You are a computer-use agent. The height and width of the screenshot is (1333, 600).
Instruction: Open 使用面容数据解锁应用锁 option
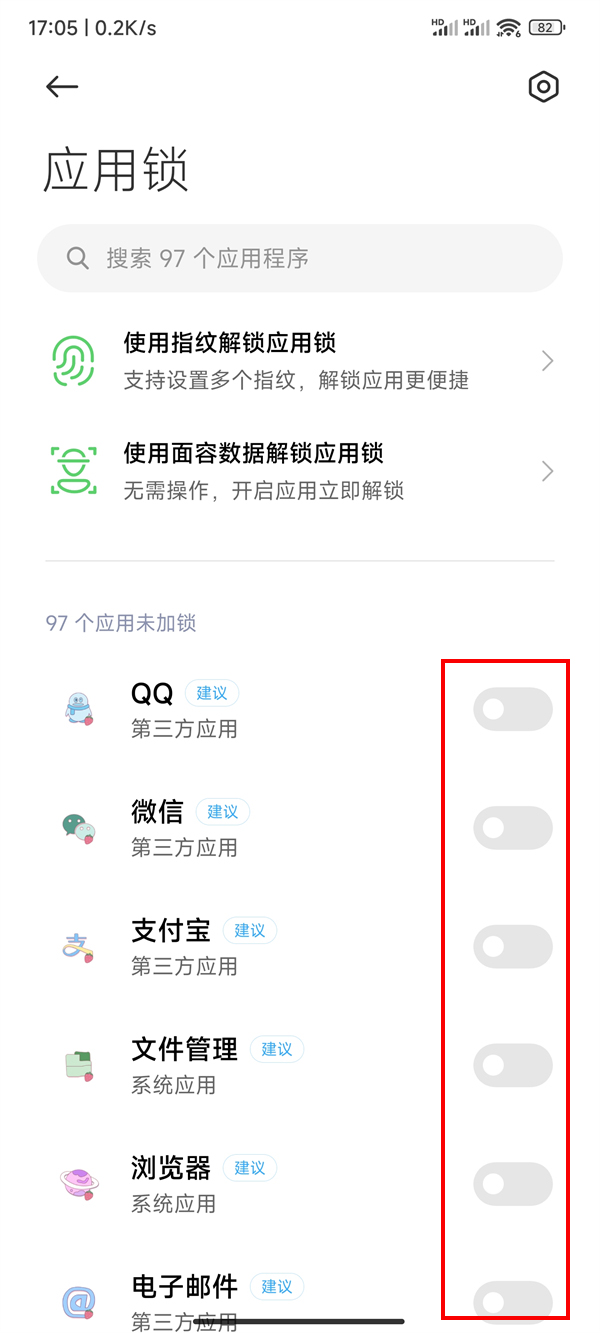(x=300, y=471)
